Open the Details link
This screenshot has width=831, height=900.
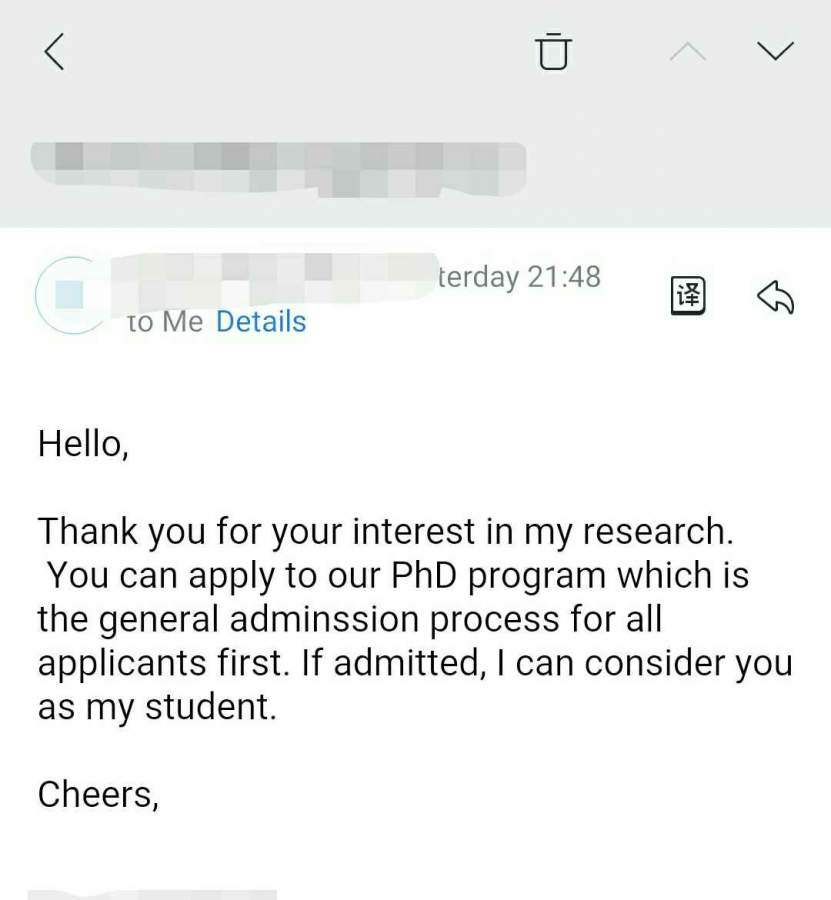(x=261, y=322)
